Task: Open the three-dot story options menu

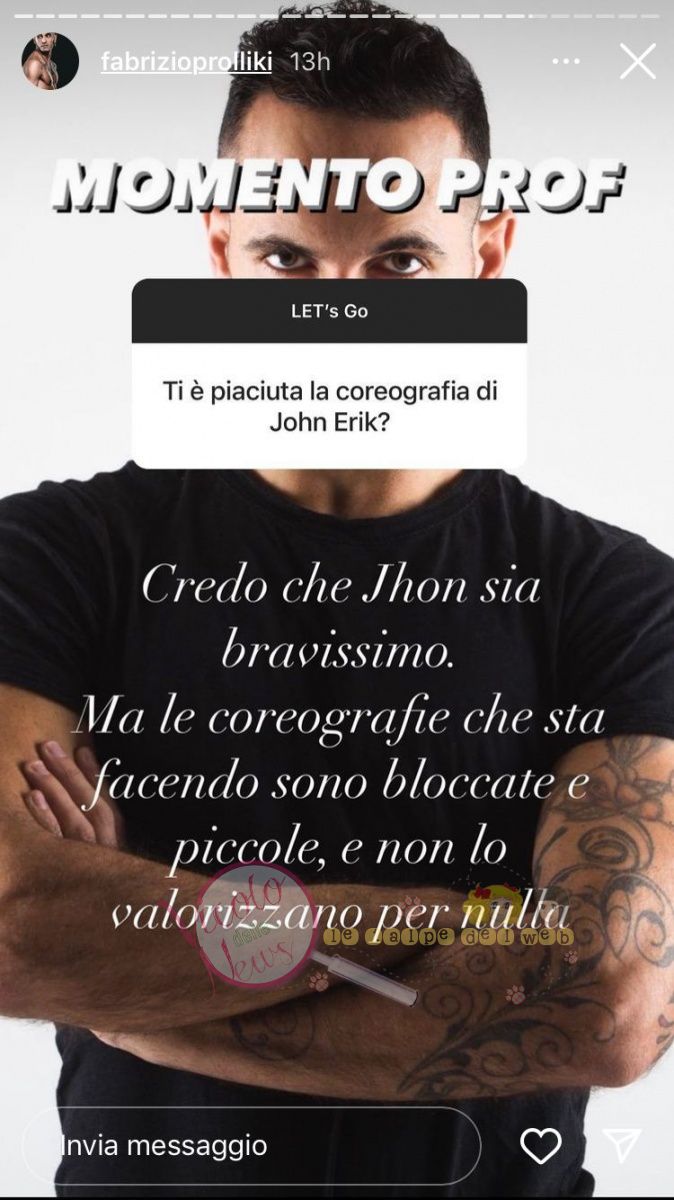Action: pos(566,61)
